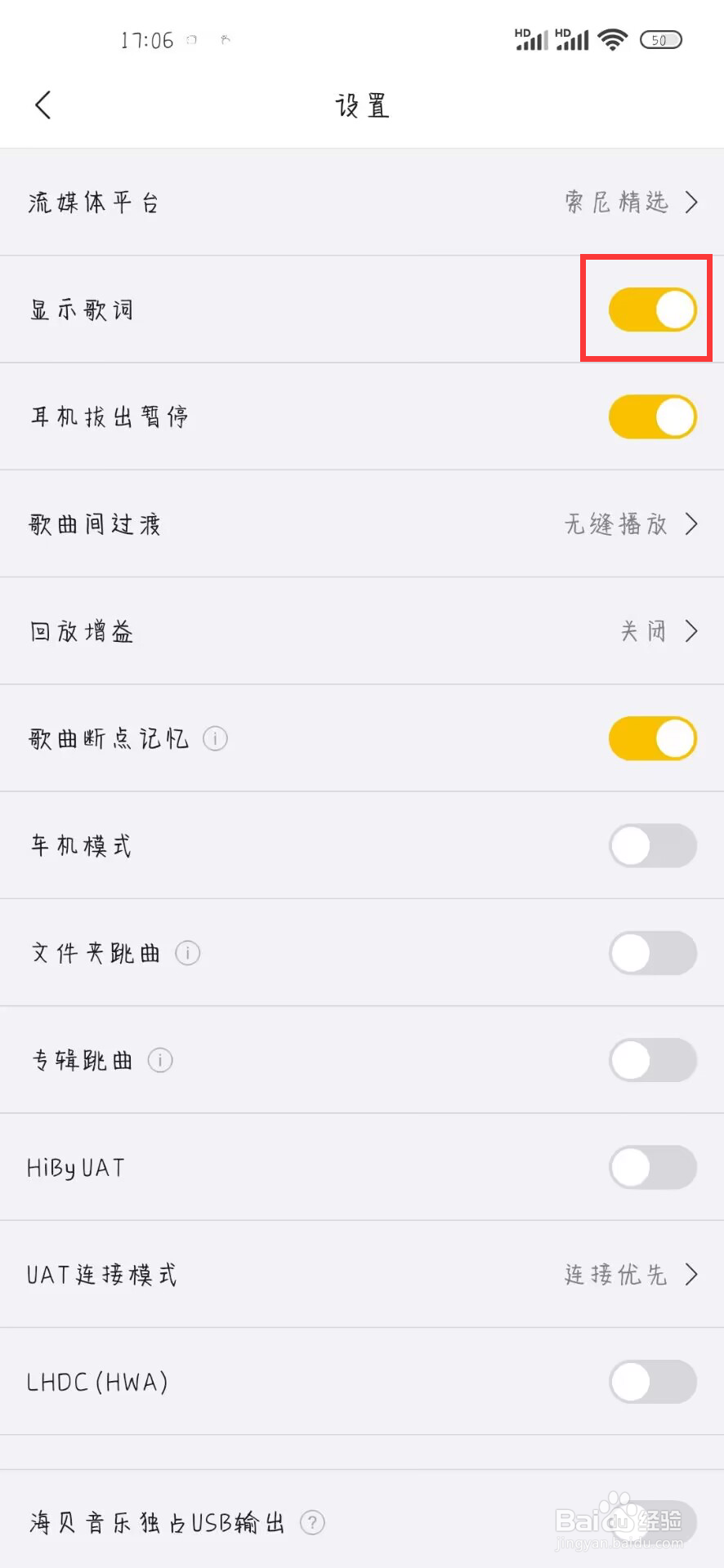Switch on 专辑跳曲
Image resolution: width=724 pixels, height=1568 pixels.
tap(652, 1060)
